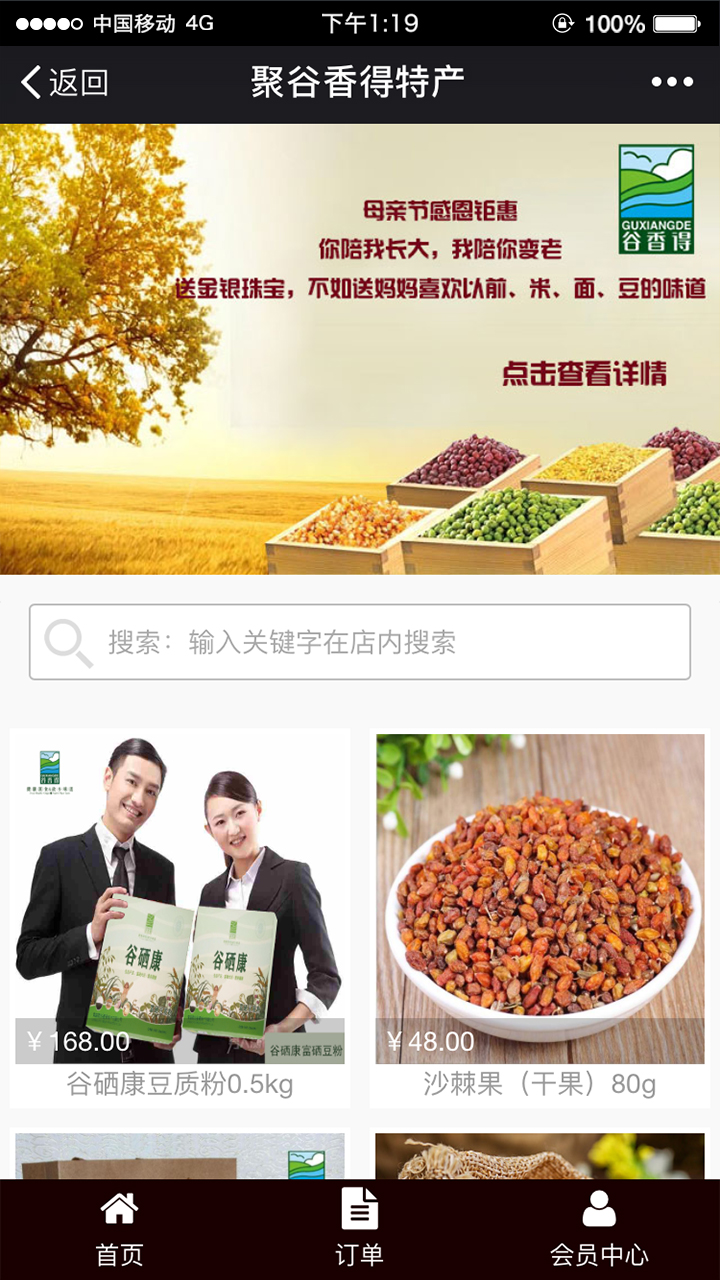Image resolution: width=720 pixels, height=1280 pixels.
Task: Open the three-dot overflow menu
Action: (x=671, y=83)
